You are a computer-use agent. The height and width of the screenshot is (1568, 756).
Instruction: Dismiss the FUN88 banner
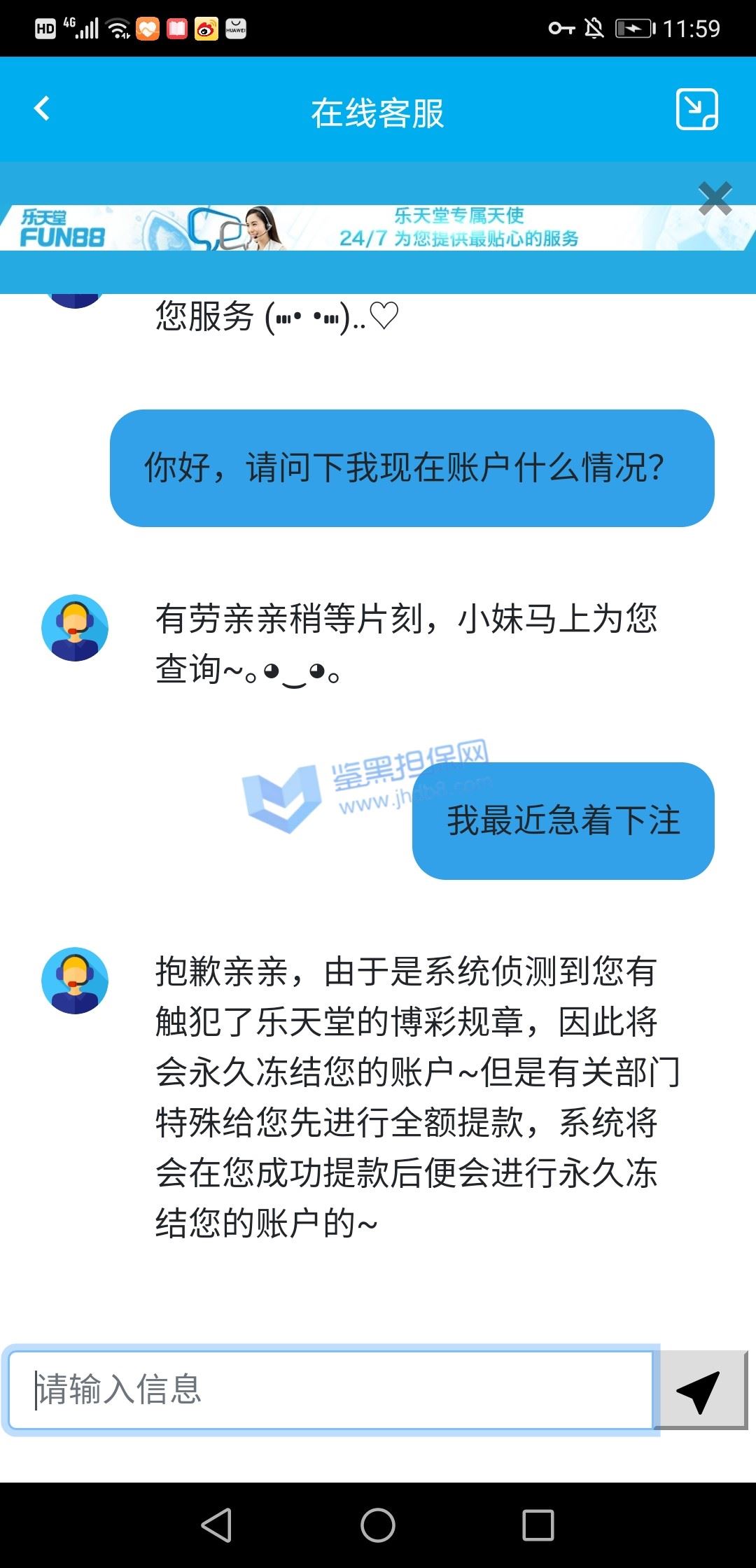715,198
